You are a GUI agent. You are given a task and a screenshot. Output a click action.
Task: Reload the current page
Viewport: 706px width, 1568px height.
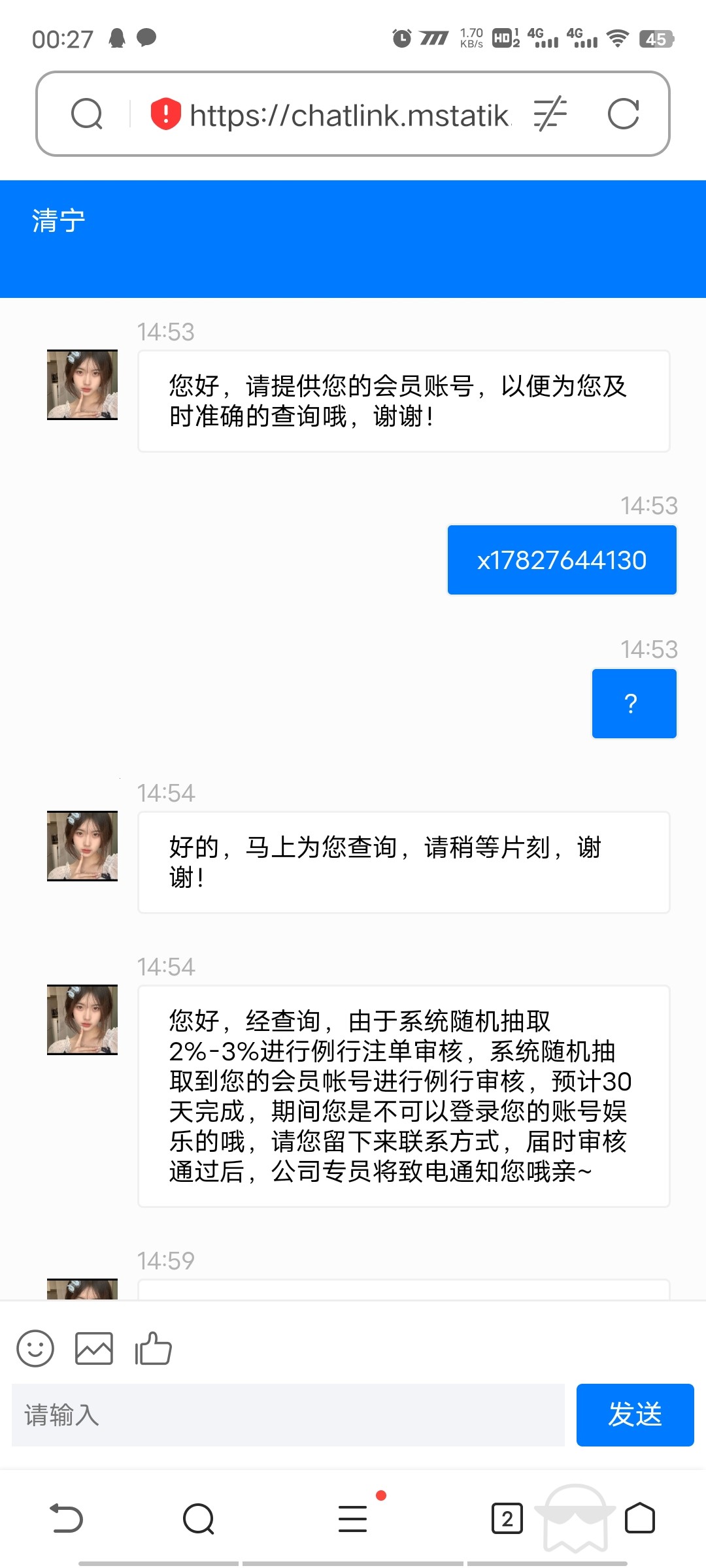point(623,114)
